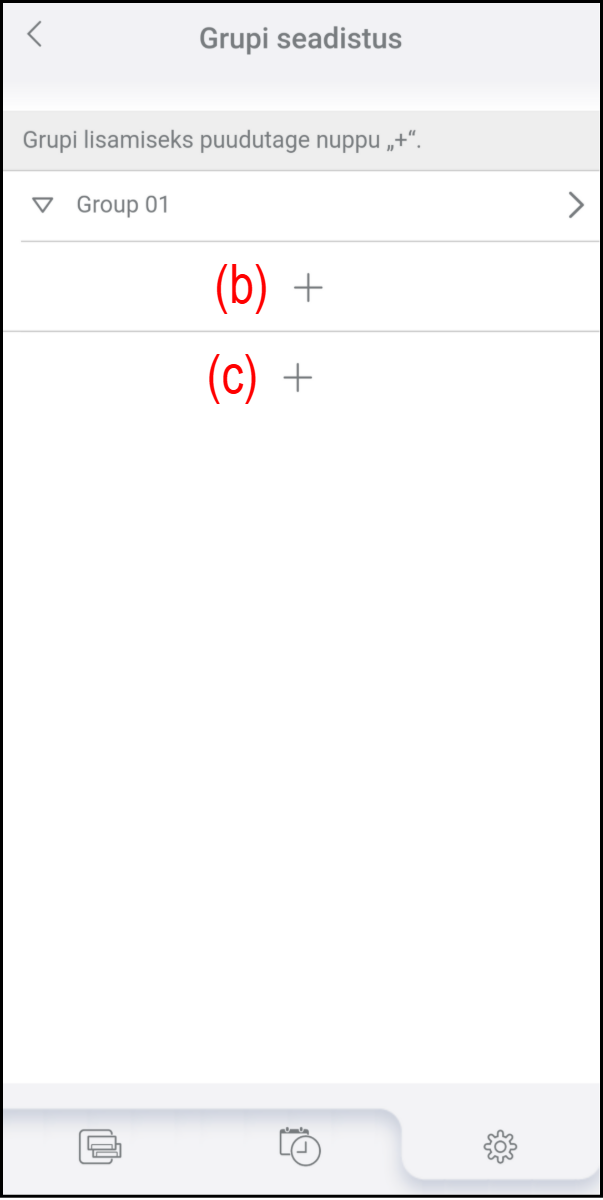
Task: Go back using the top-left arrow
Action: coord(35,34)
